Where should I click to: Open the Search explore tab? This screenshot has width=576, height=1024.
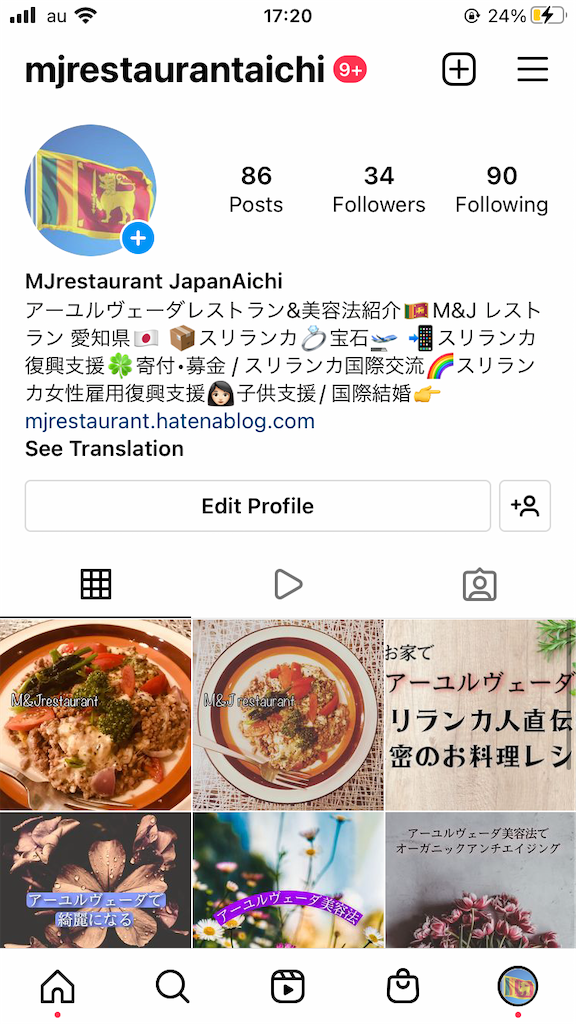click(173, 986)
